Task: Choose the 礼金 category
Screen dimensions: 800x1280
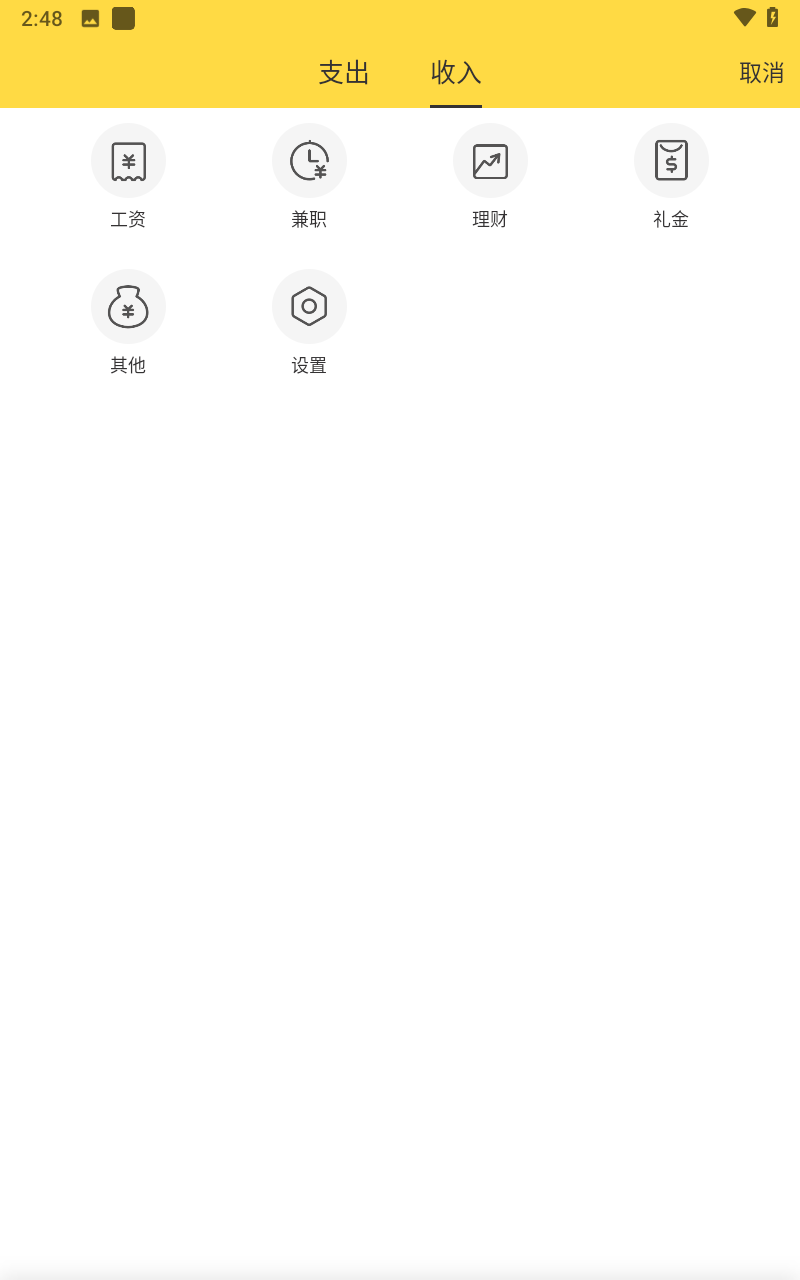Action: point(671,161)
